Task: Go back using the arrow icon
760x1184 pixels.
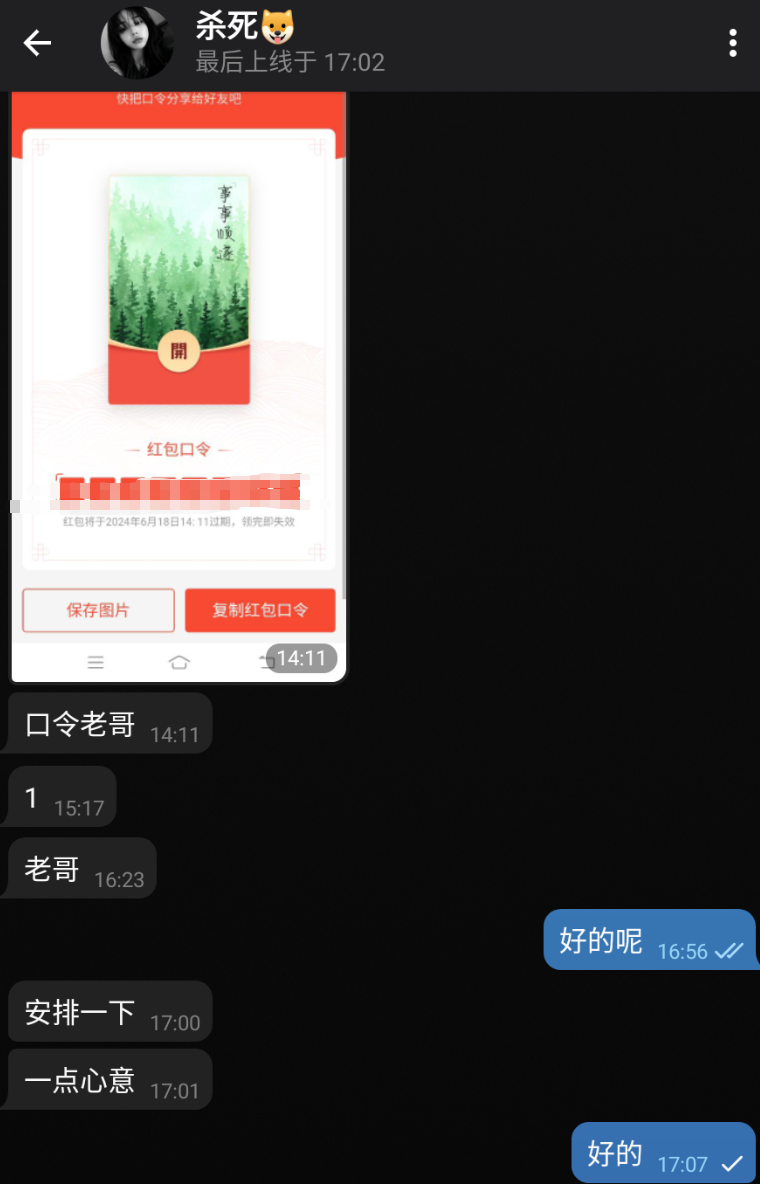Action: [x=37, y=43]
